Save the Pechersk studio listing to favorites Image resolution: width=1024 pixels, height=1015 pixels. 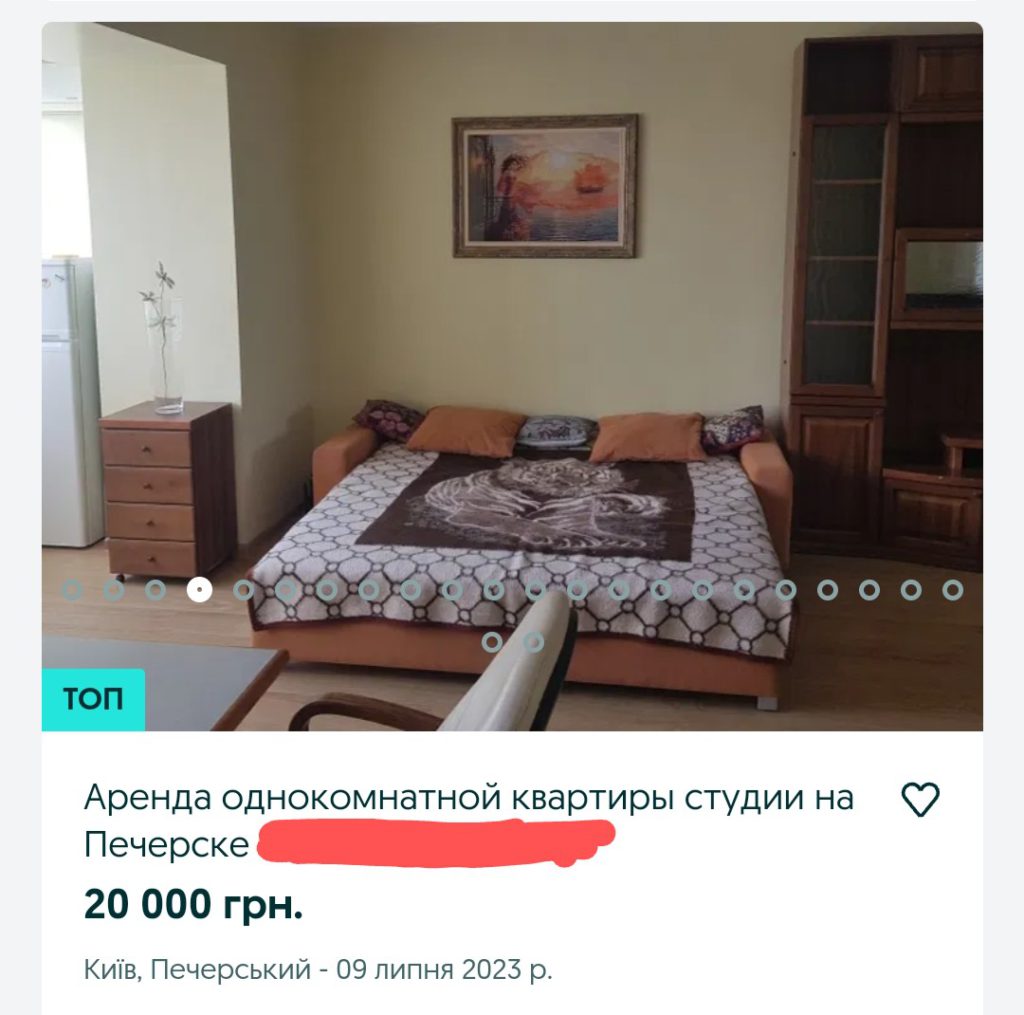920,799
